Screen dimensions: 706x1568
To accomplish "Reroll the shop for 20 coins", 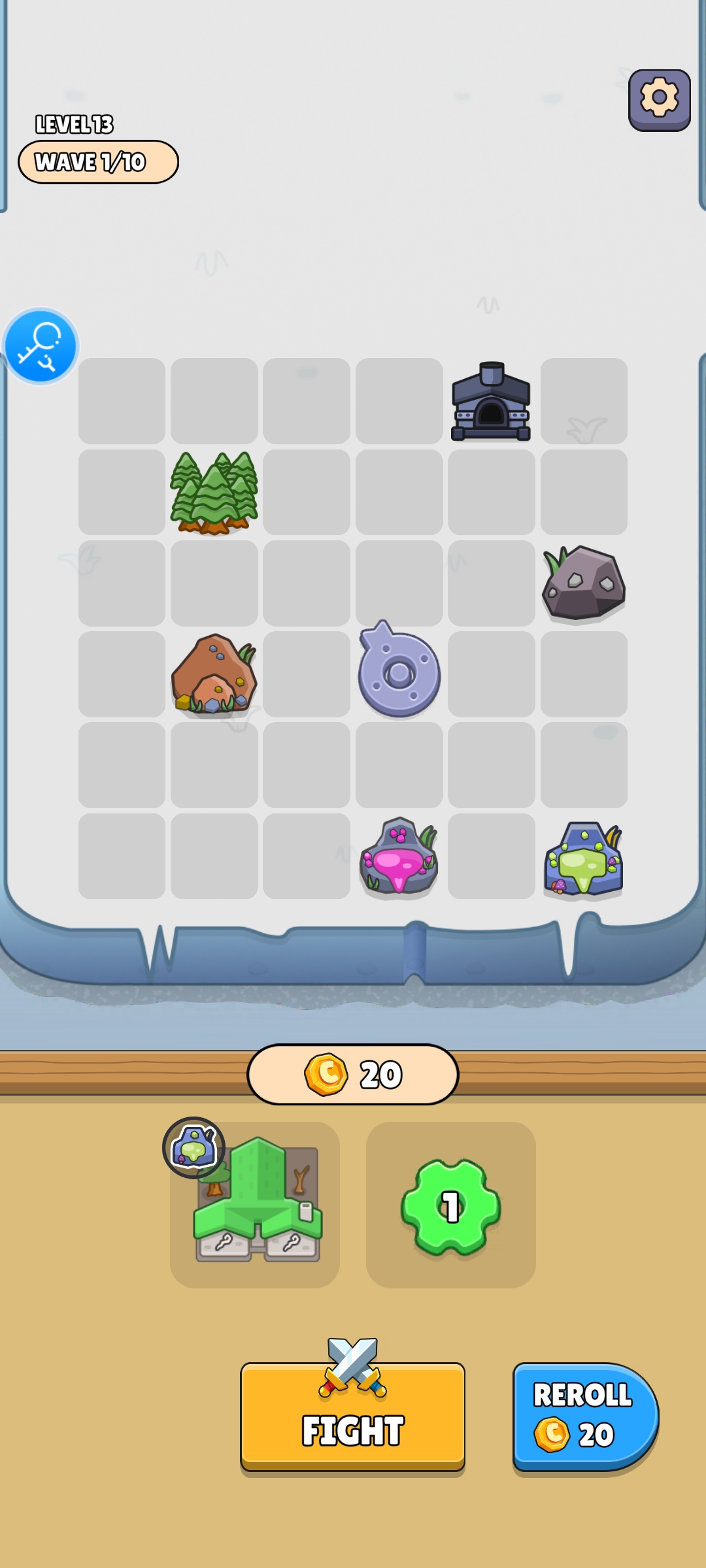I will coord(585,1416).
